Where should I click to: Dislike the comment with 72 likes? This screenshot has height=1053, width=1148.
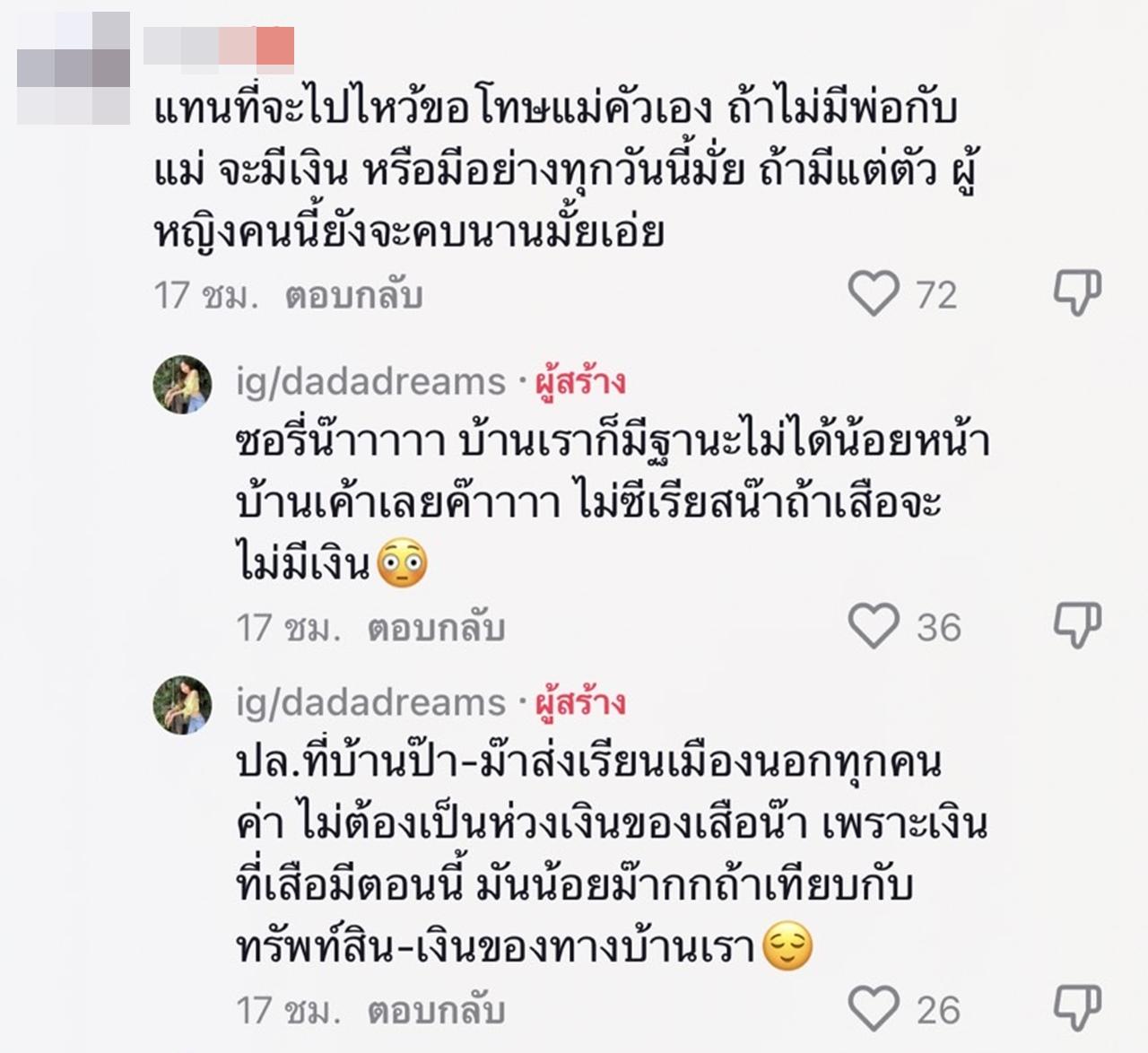[1076, 293]
